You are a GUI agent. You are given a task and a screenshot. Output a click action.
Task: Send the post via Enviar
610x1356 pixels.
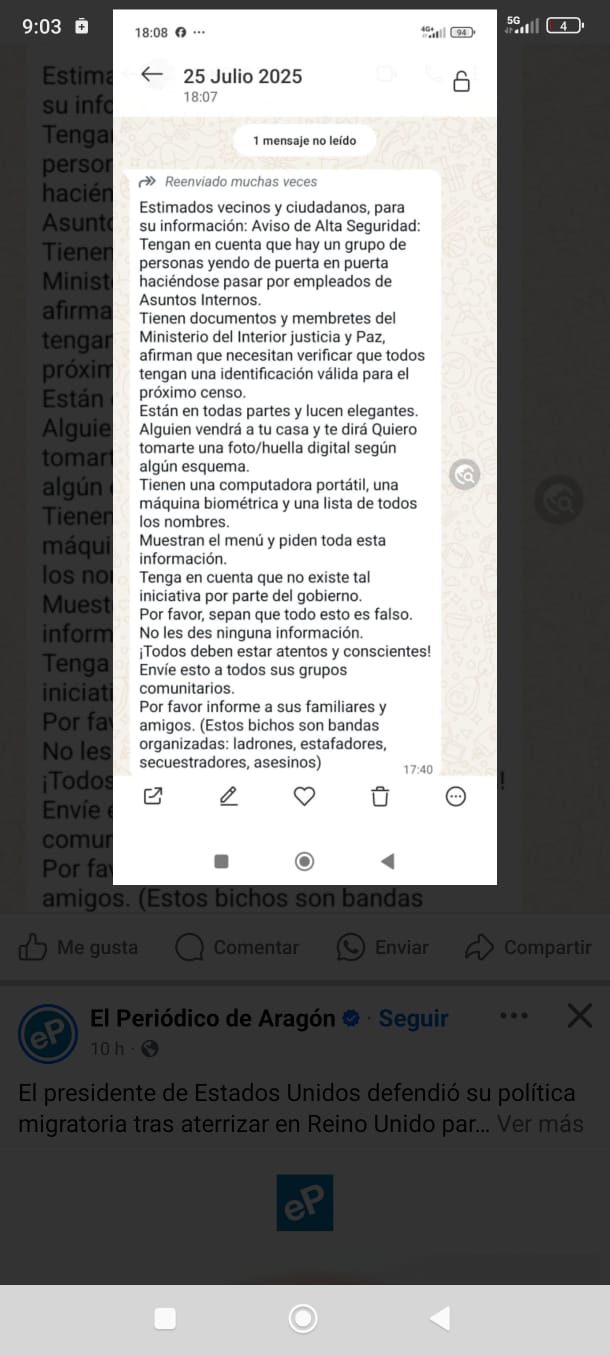382,947
